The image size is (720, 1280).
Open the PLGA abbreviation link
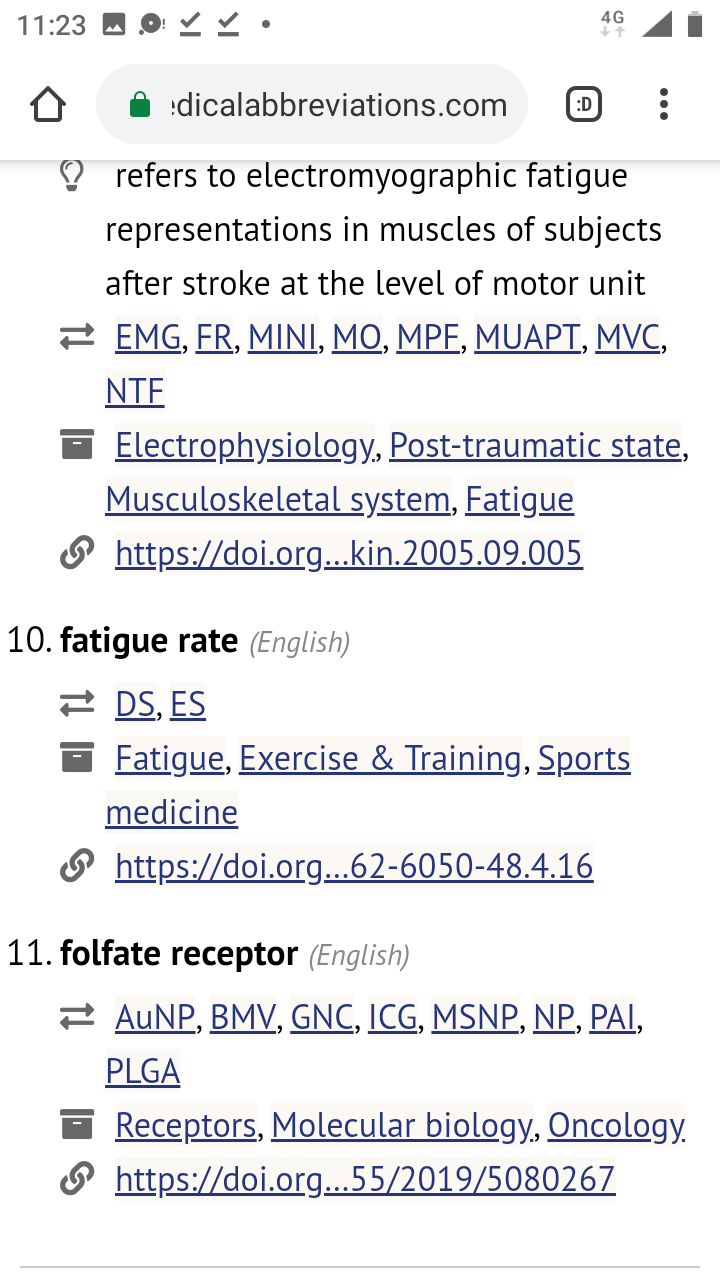pos(143,1073)
